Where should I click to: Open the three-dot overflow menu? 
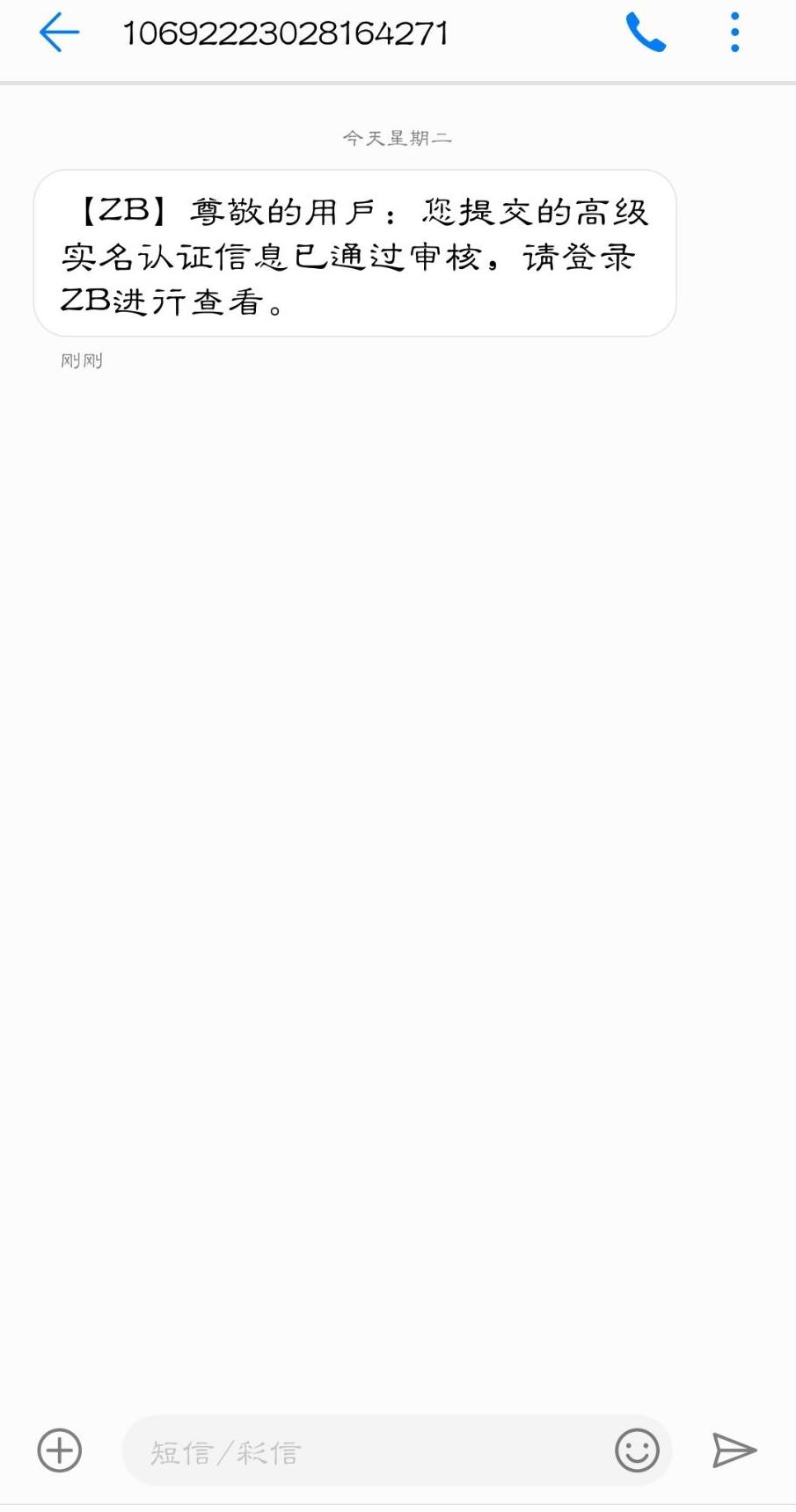pos(734,33)
